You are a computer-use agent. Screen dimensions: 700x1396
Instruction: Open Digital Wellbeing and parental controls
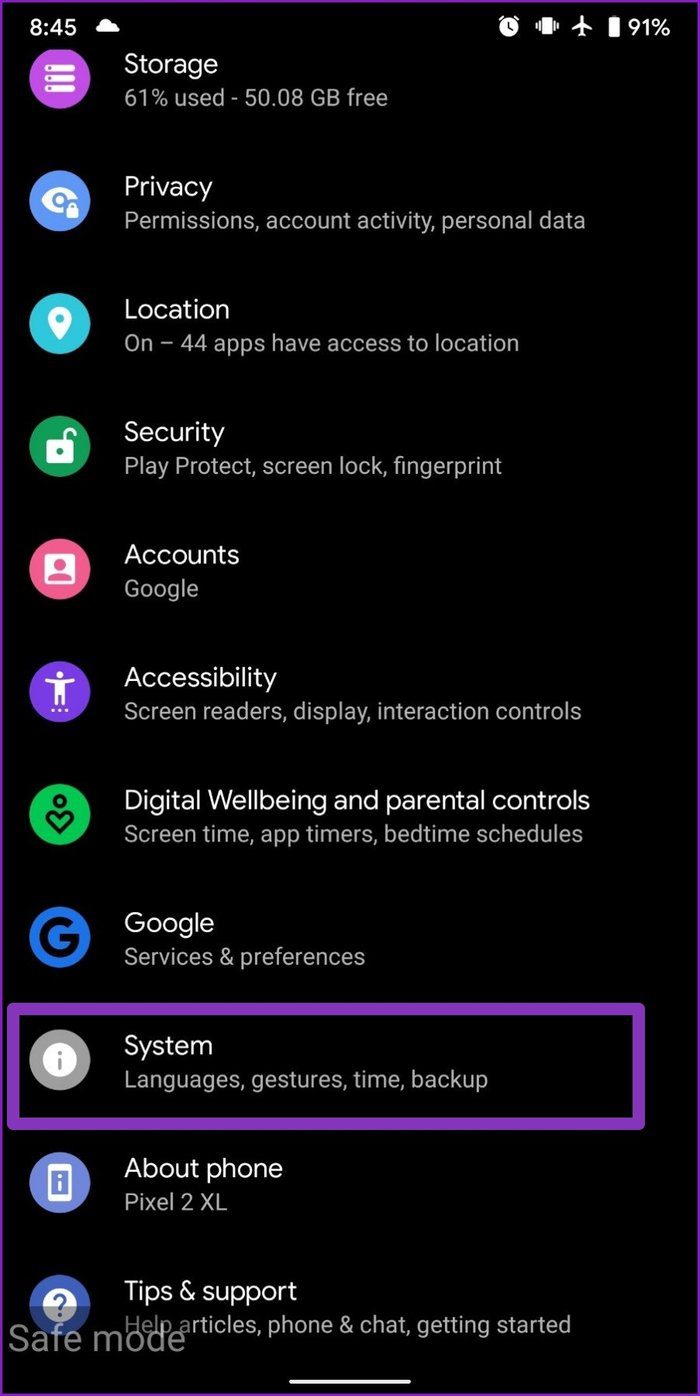tap(350, 816)
